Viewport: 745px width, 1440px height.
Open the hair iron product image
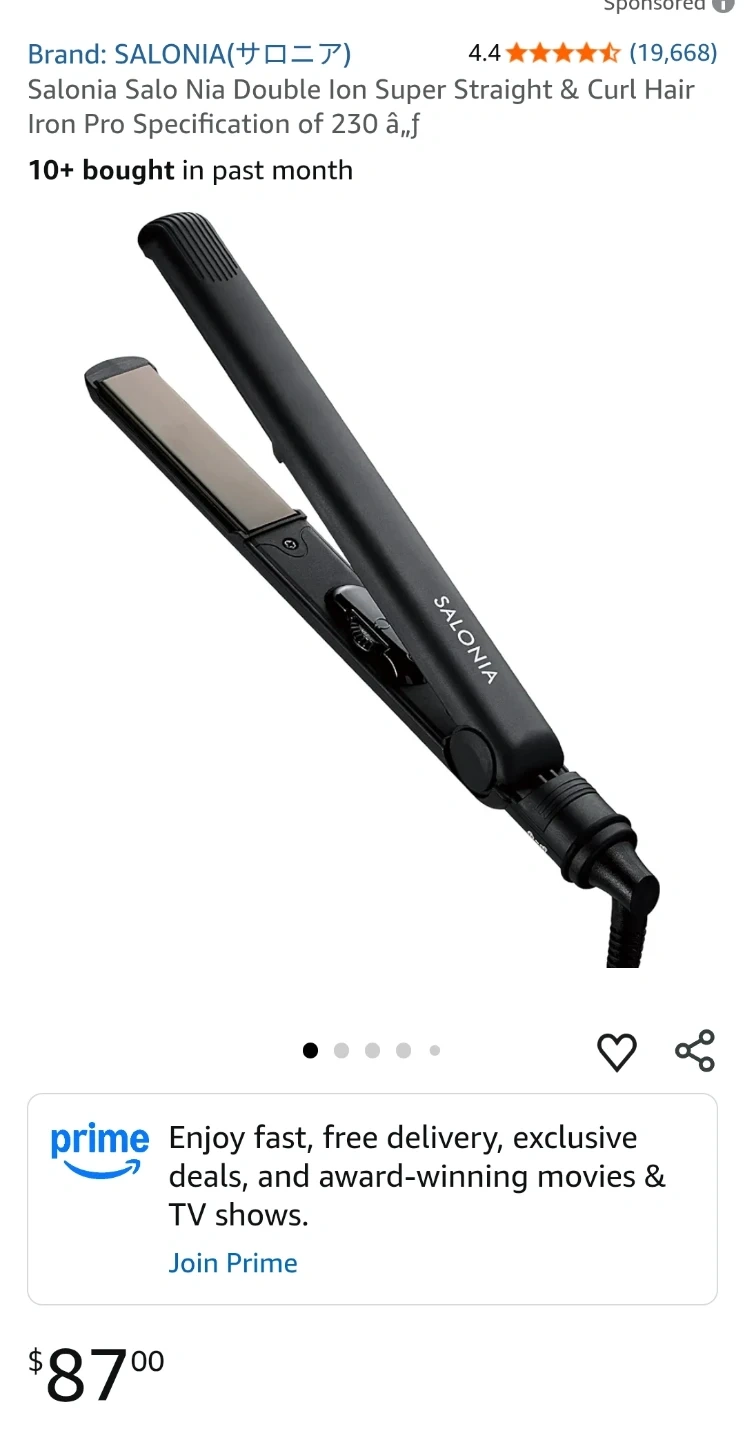372,590
